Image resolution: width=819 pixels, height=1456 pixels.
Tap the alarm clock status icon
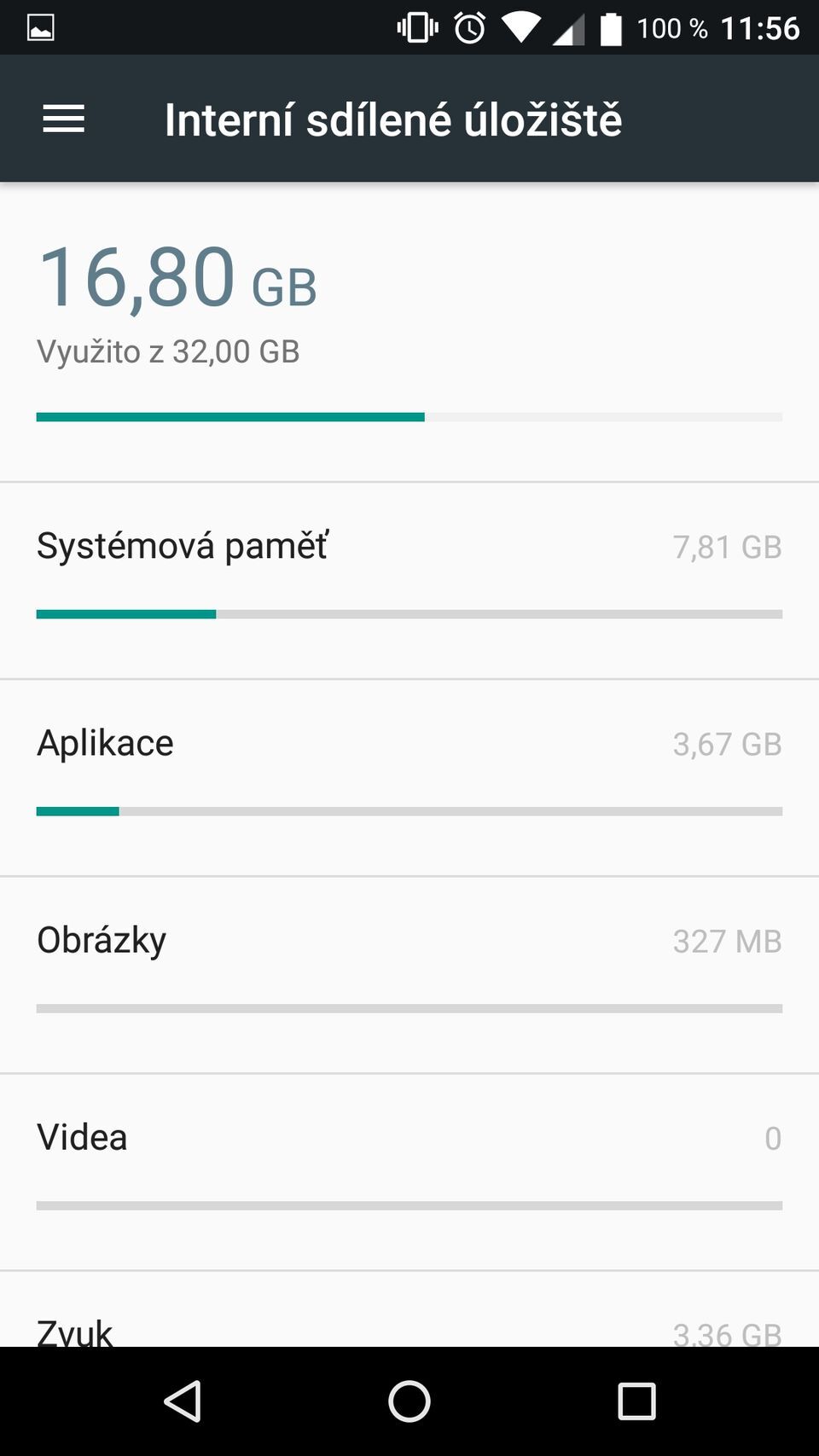470,26
